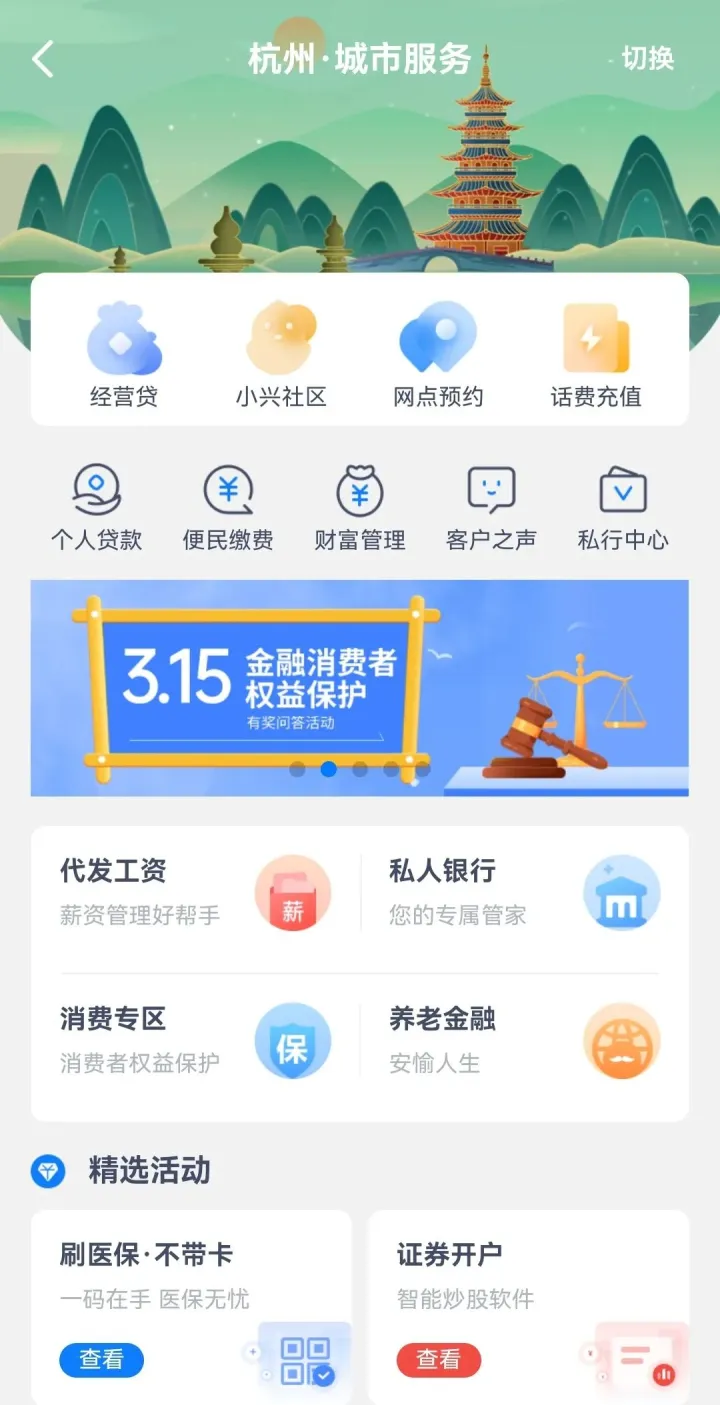Image resolution: width=720 pixels, height=1405 pixels.
Task: Open 消费专区 consumer zone
Action: pyautogui.click(x=195, y=1041)
